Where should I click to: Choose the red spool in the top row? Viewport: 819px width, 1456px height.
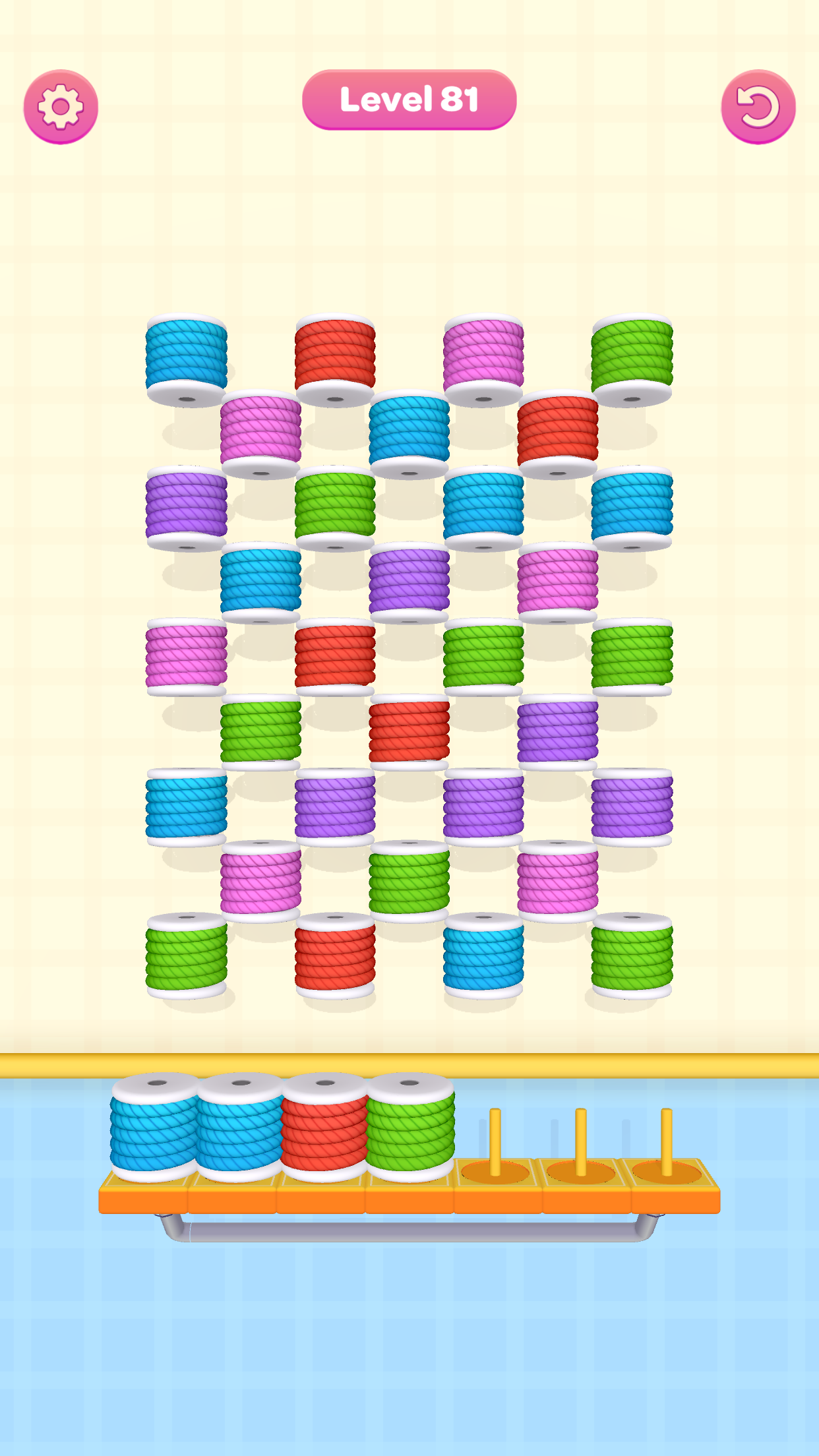pos(335,356)
